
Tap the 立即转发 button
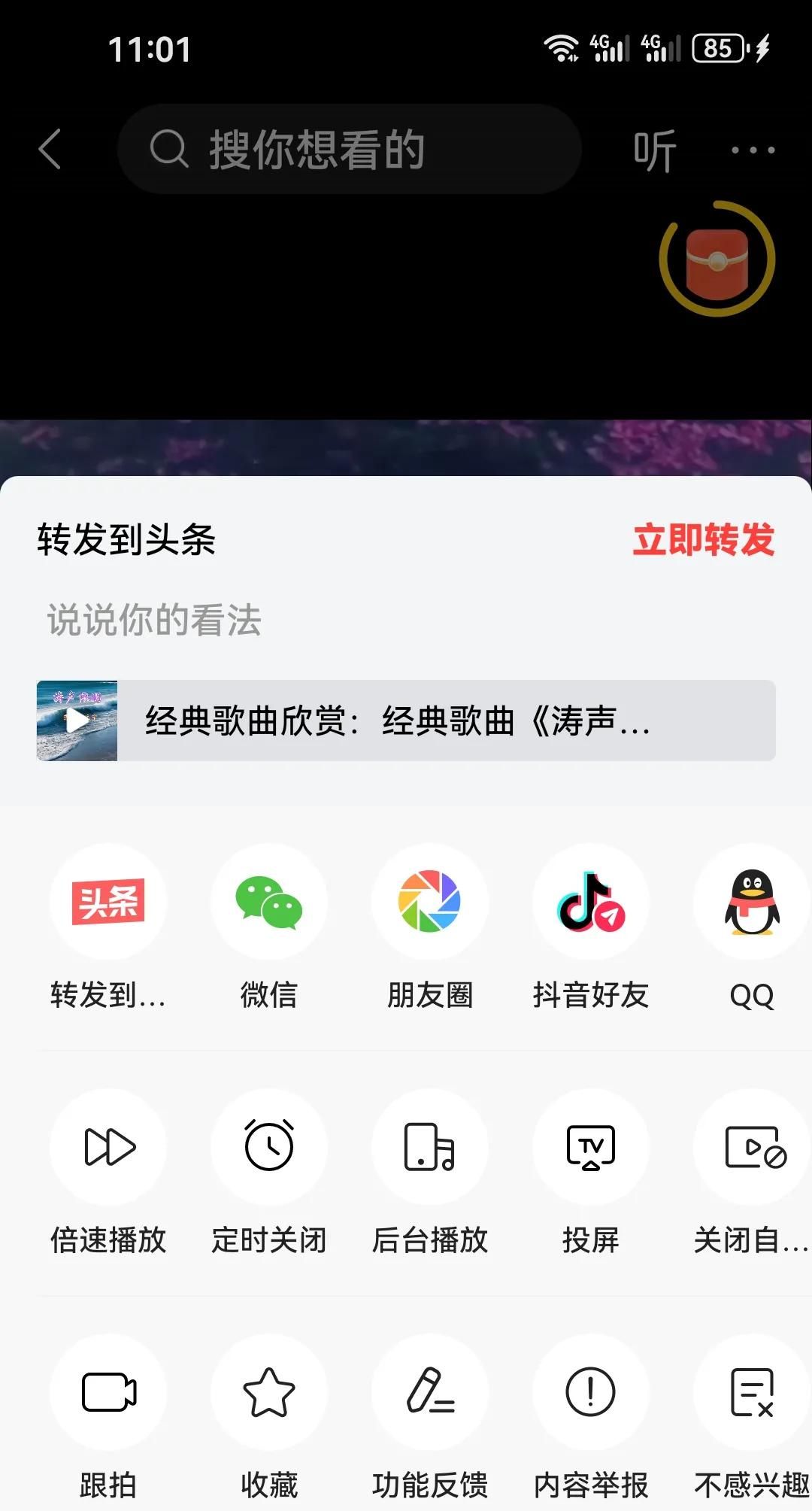(x=703, y=539)
